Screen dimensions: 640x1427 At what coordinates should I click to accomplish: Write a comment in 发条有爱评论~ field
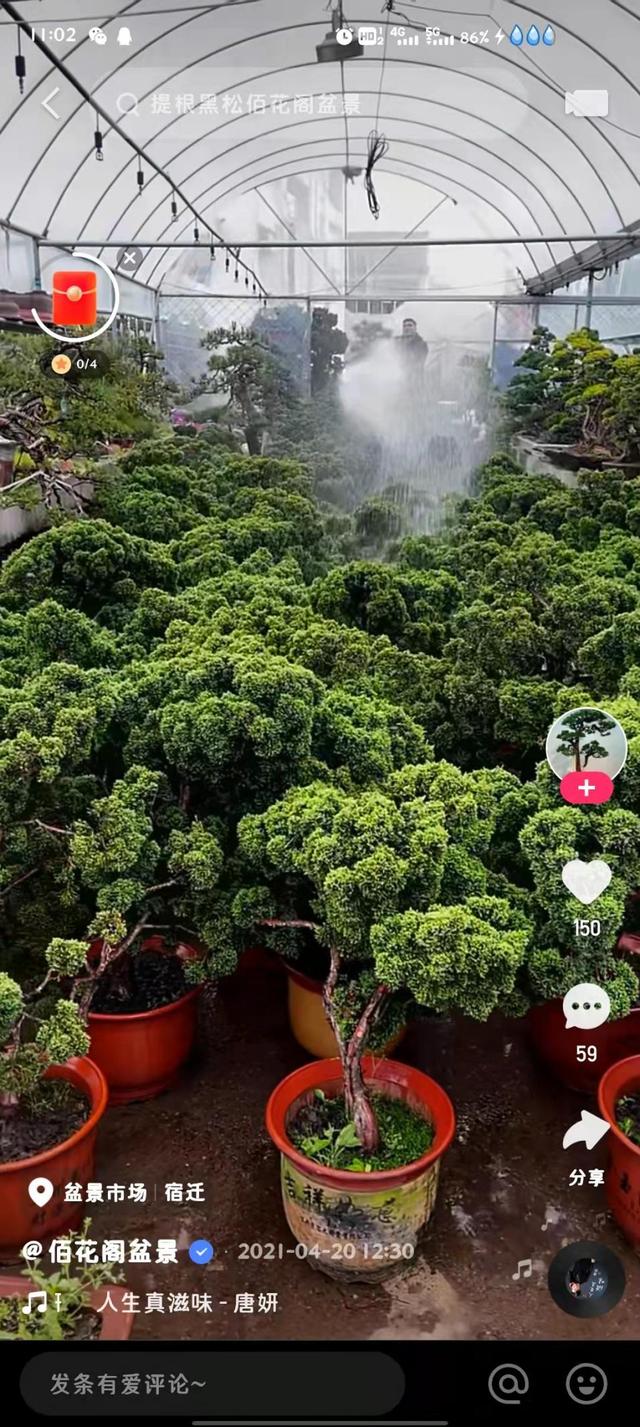coord(212,1384)
